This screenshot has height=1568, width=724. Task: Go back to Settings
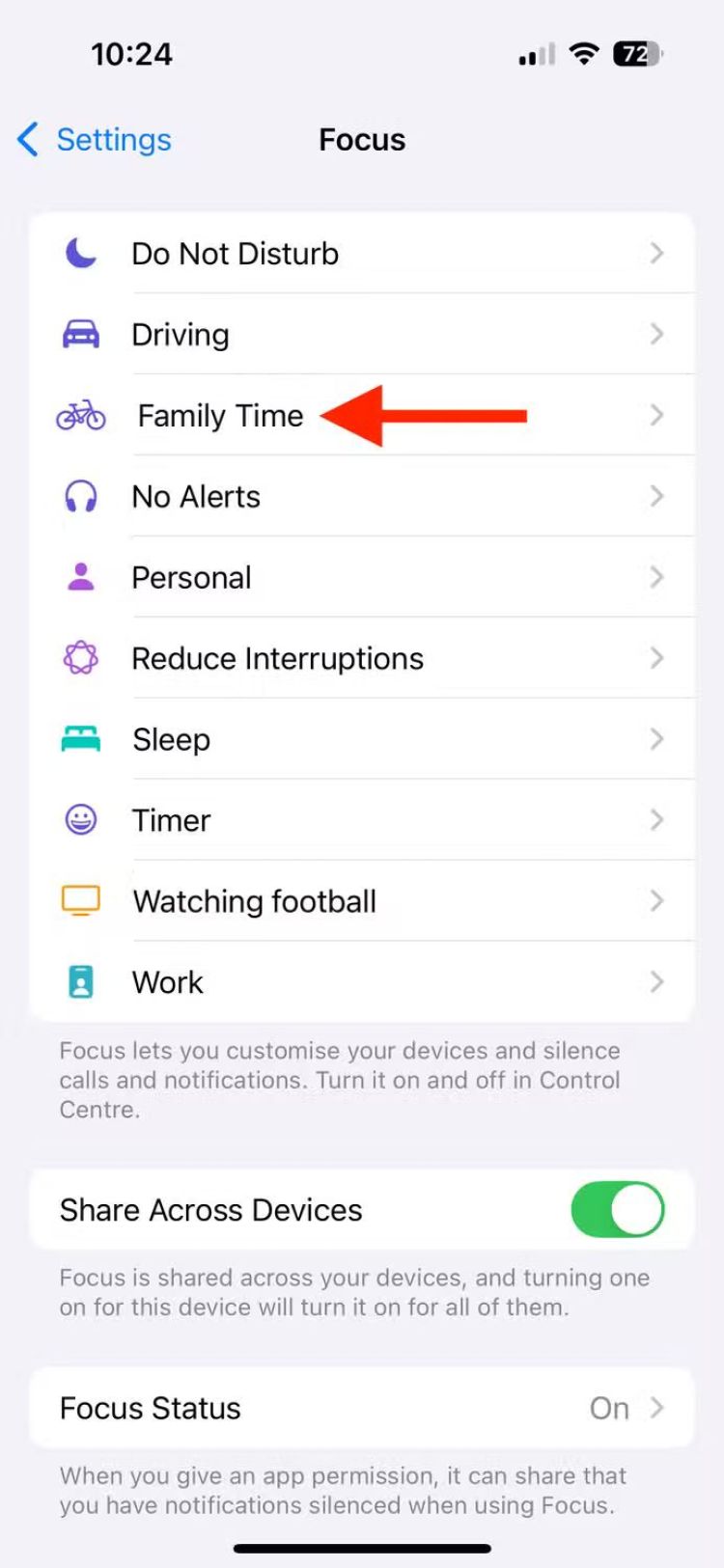point(95,140)
